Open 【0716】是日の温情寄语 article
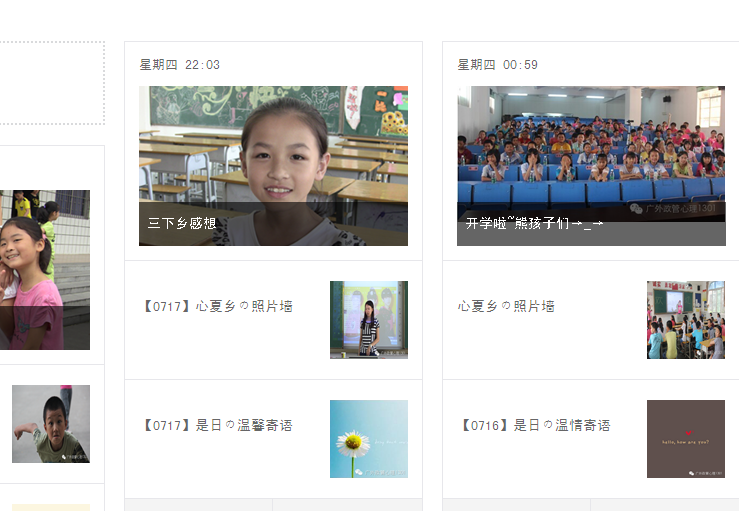739x511 pixels. click(536, 425)
